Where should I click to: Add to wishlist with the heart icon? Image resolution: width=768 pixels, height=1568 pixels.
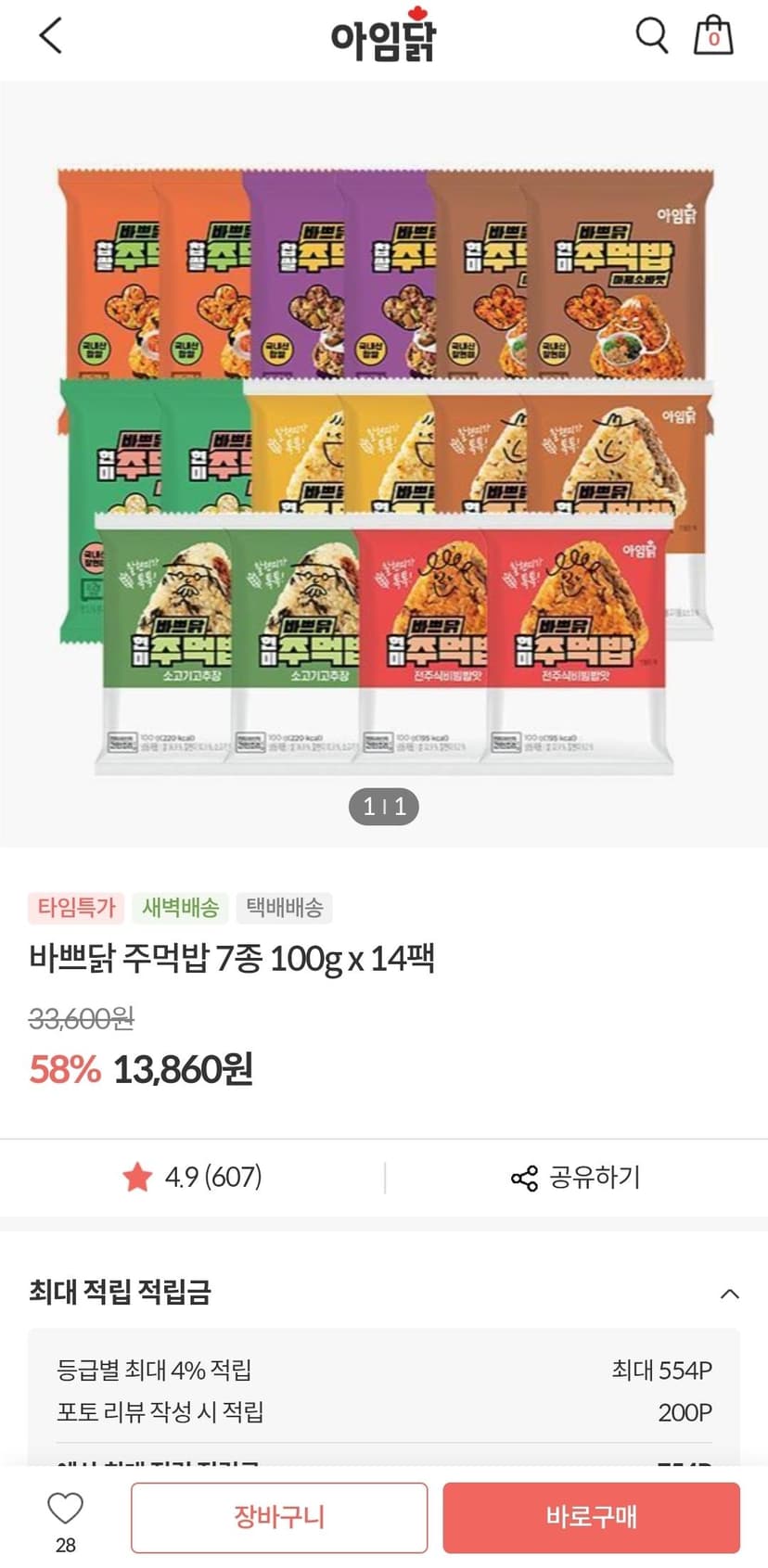(x=65, y=1509)
